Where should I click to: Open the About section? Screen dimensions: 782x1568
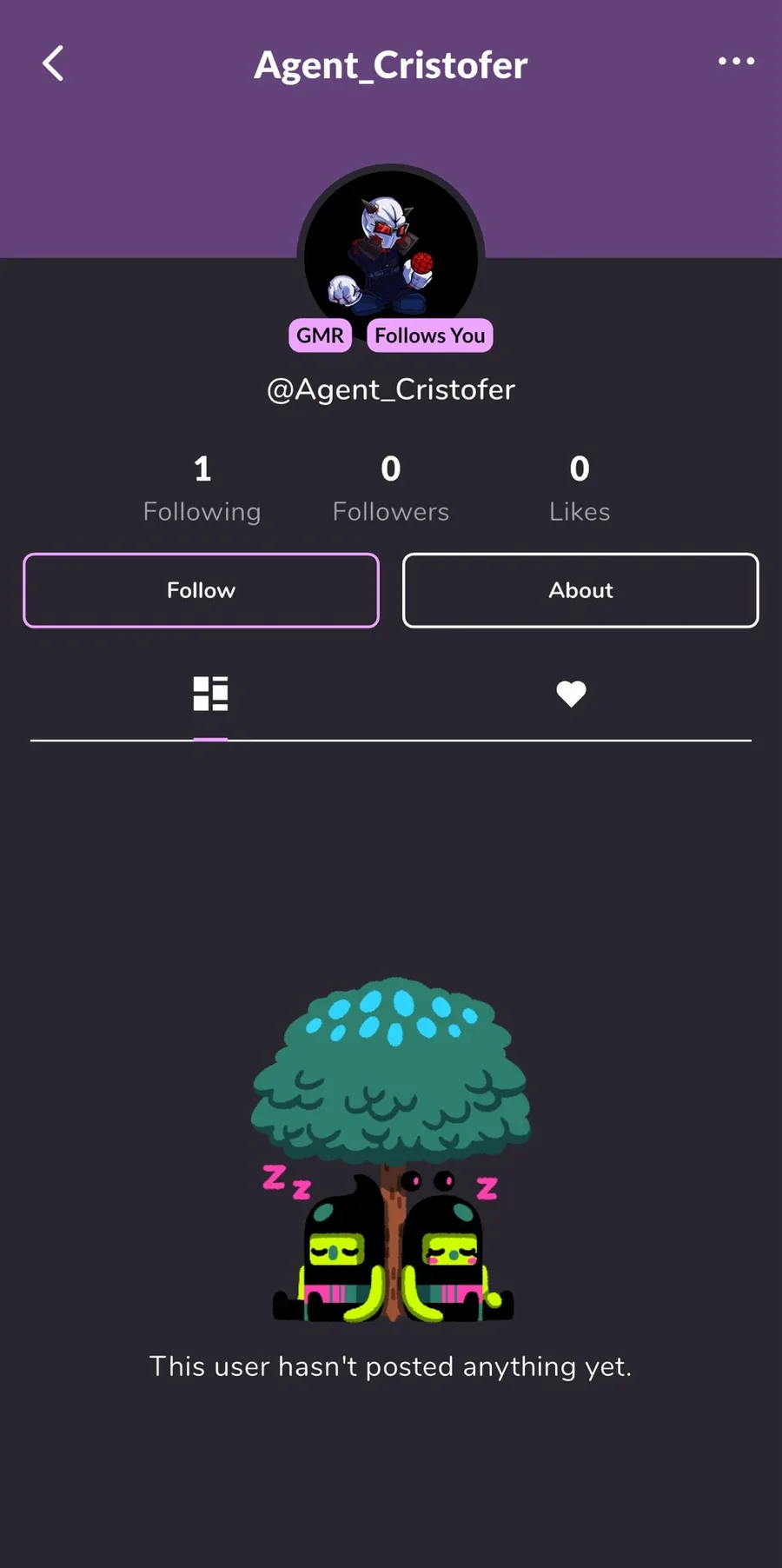point(580,590)
